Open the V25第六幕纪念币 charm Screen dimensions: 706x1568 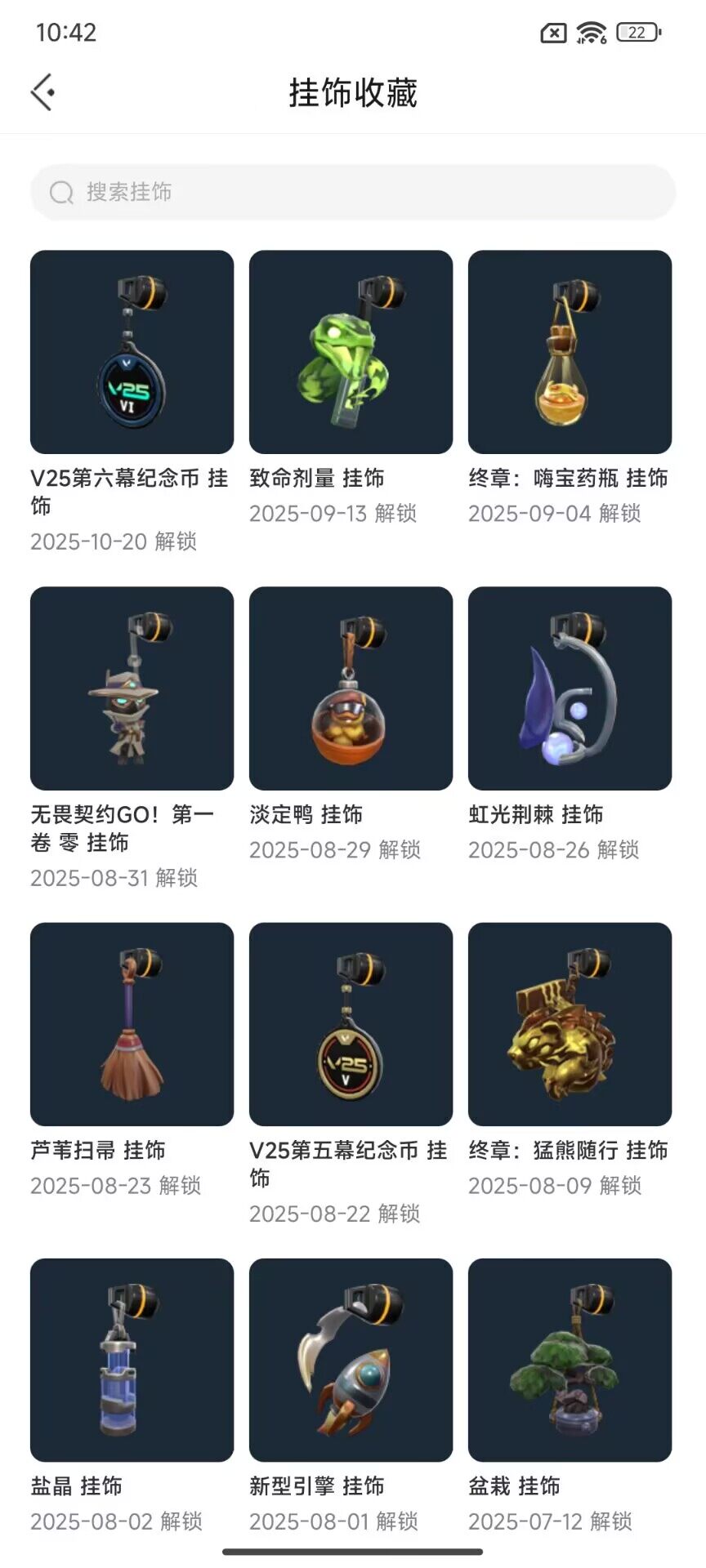click(x=131, y=353)
